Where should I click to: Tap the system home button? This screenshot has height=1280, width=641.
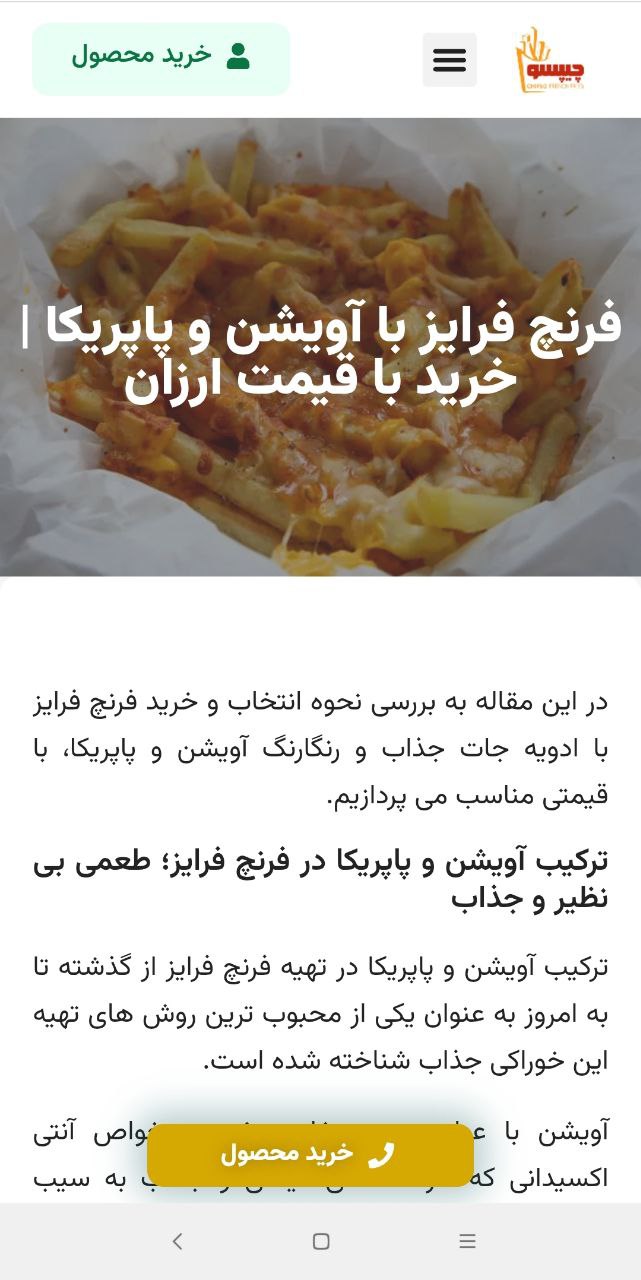(x=321, y=1241)
